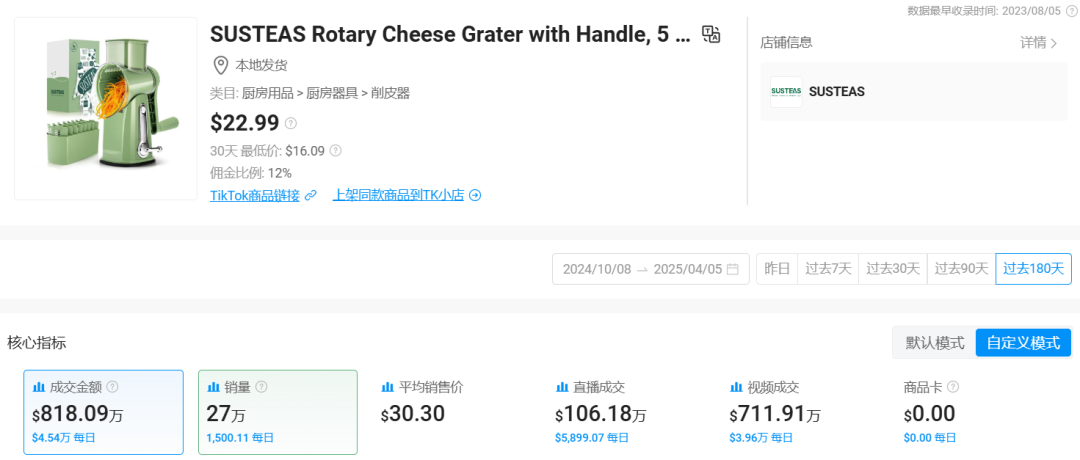
Task: Open the TikTok商品链接 link
Action: coord(254,195)
